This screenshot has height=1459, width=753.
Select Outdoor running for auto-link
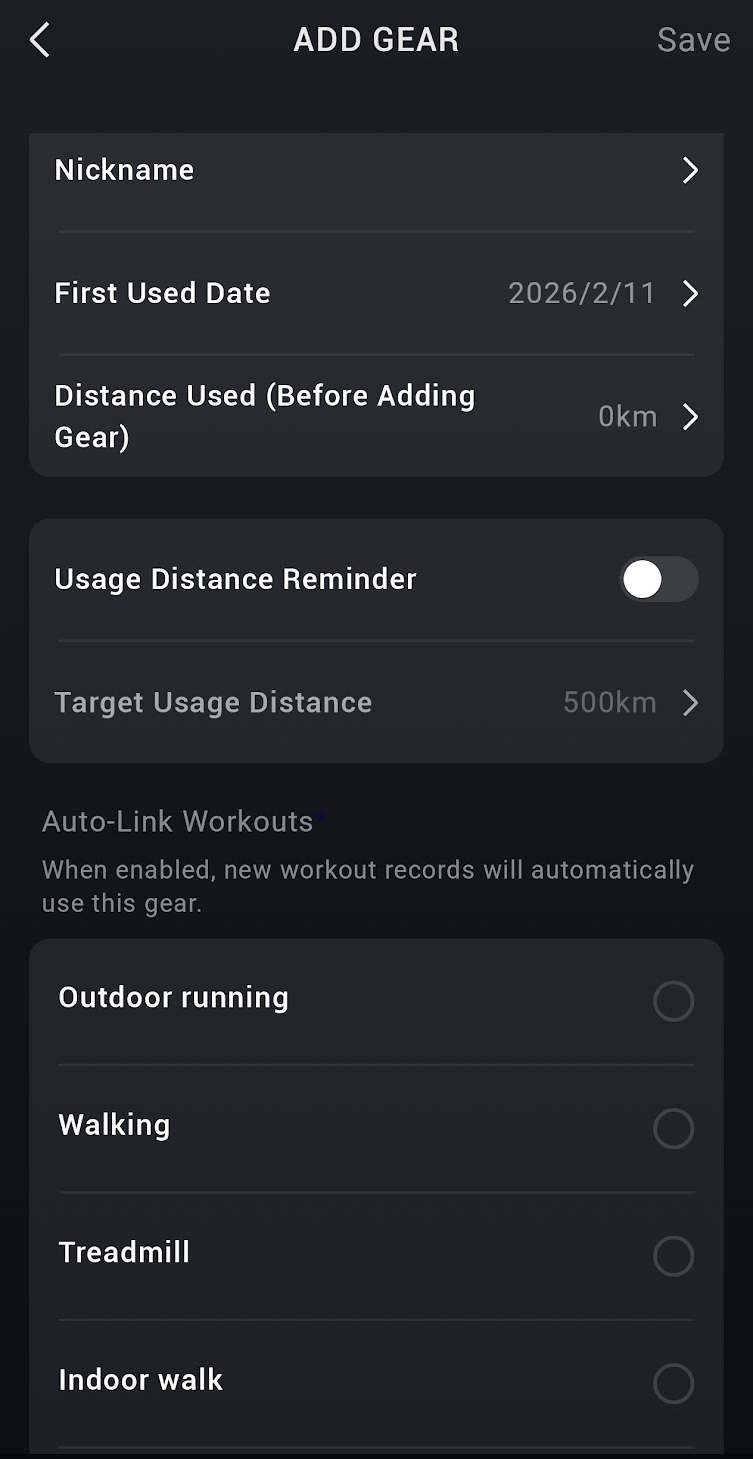coord(673,1001)
